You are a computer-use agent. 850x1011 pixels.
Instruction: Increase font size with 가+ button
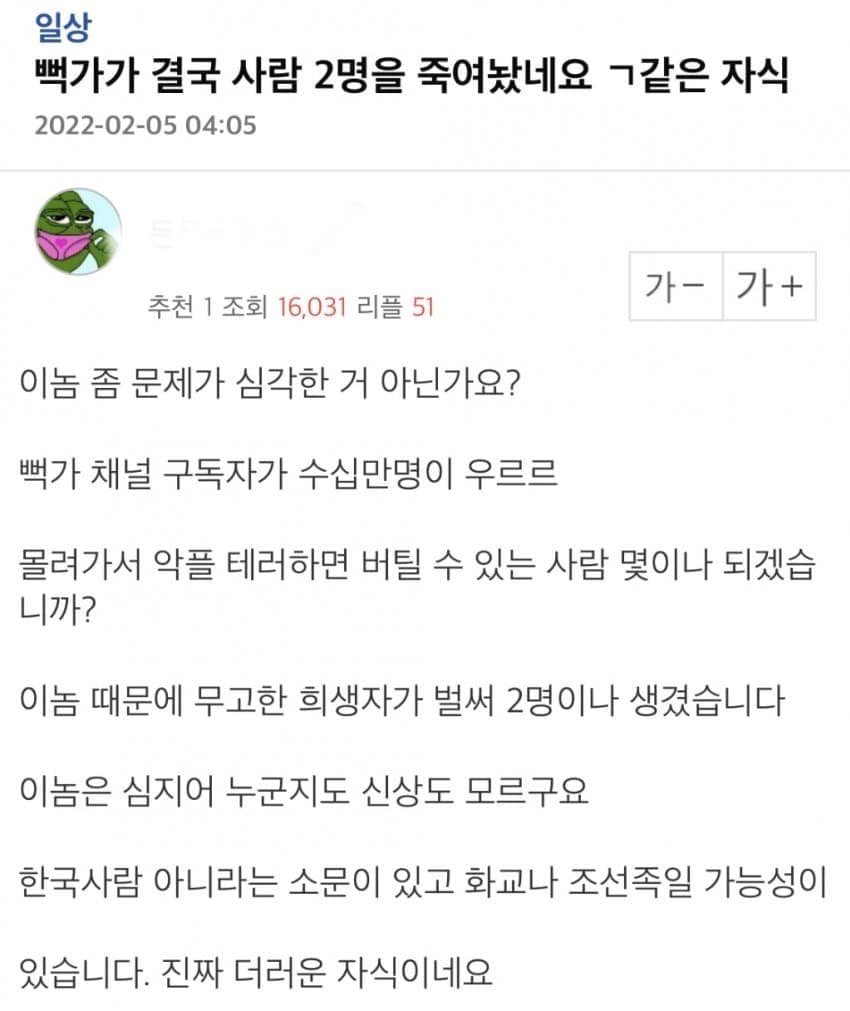pyautogui.click(x=769, y=287)
